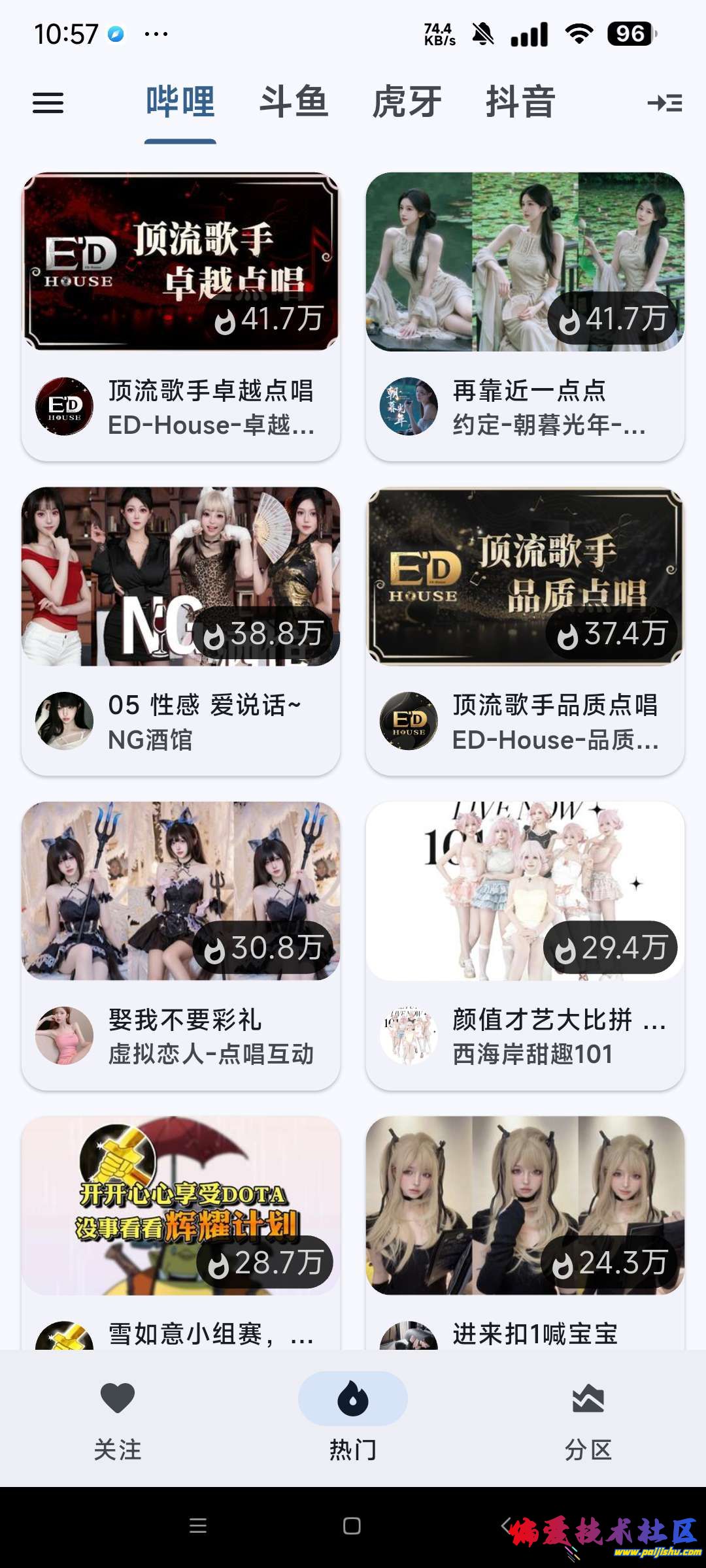Select the 哔哩 tab
This screenshot has width=706, height=1568.
coord(180,103)
